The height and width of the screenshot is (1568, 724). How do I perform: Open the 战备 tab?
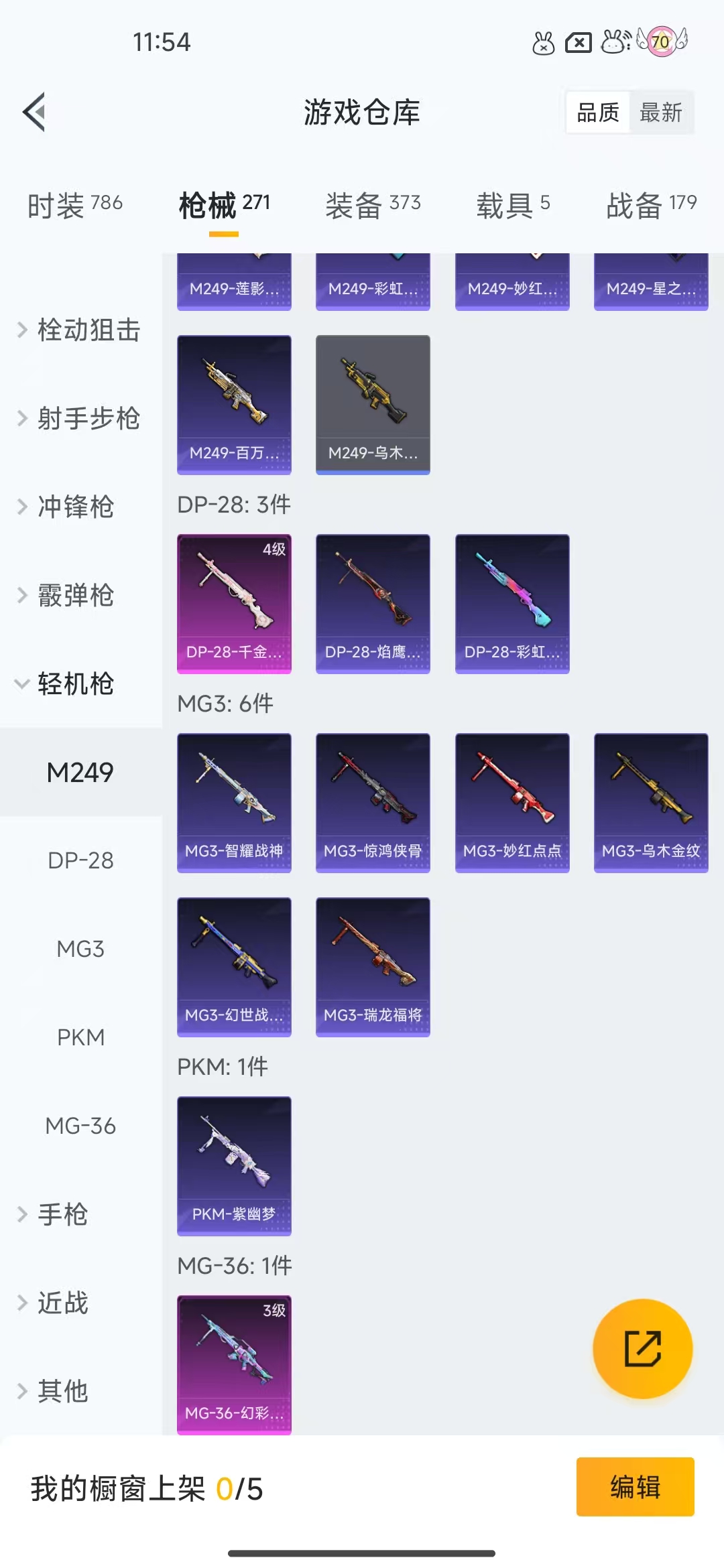pyautogui.click(x=652, y=204)
